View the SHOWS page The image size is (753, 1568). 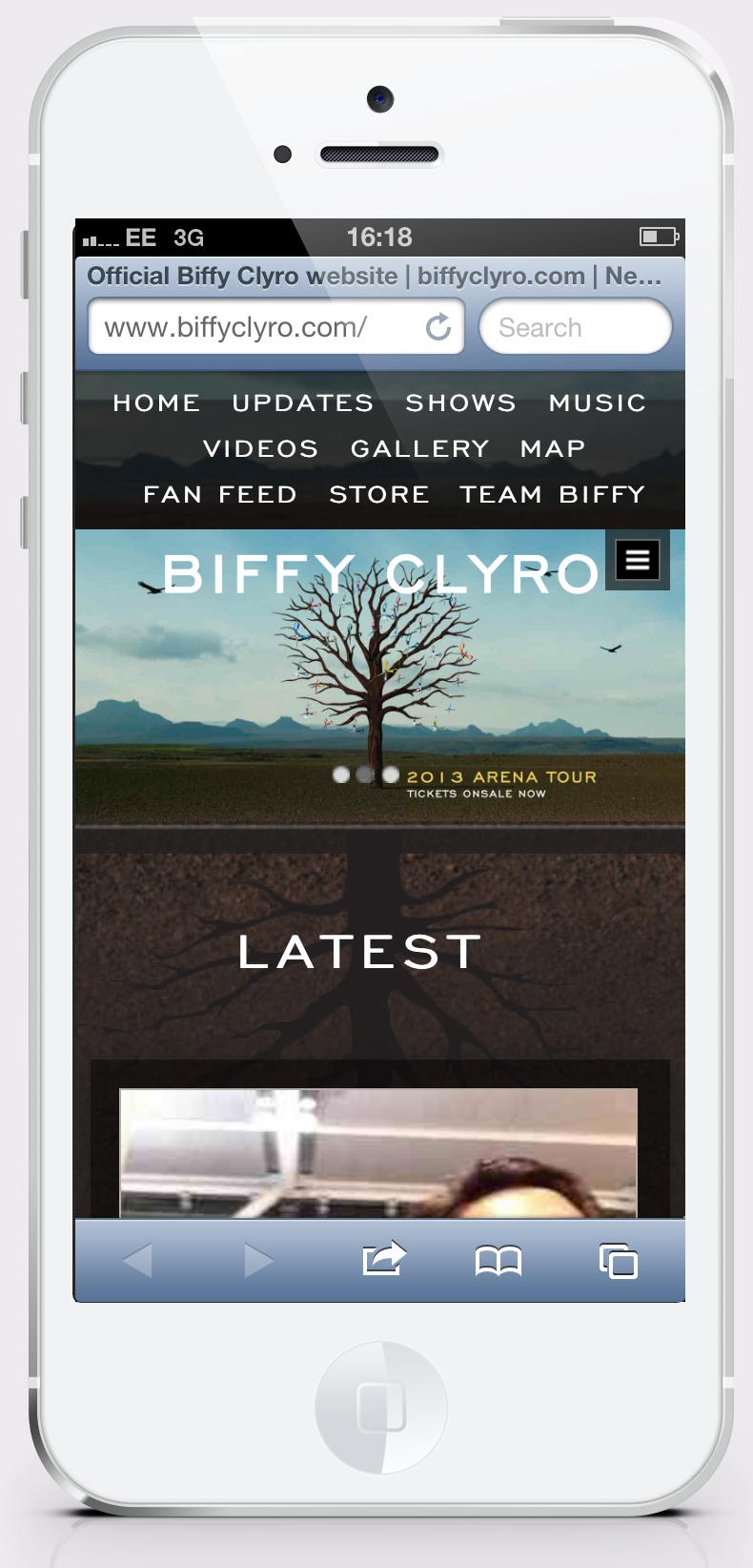pos(461,403)
